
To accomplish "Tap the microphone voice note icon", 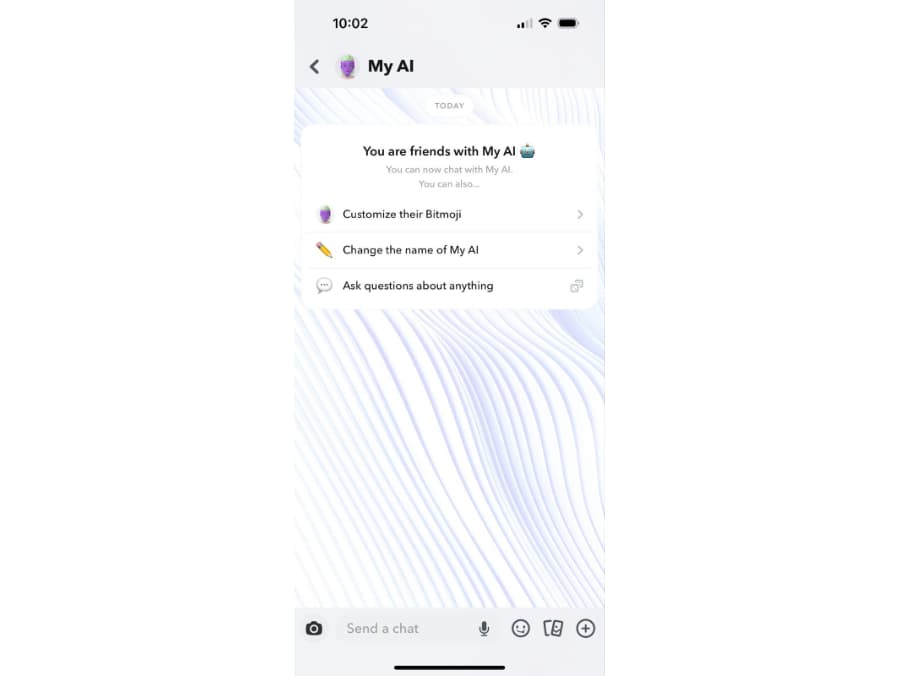I will pos(484,628).
